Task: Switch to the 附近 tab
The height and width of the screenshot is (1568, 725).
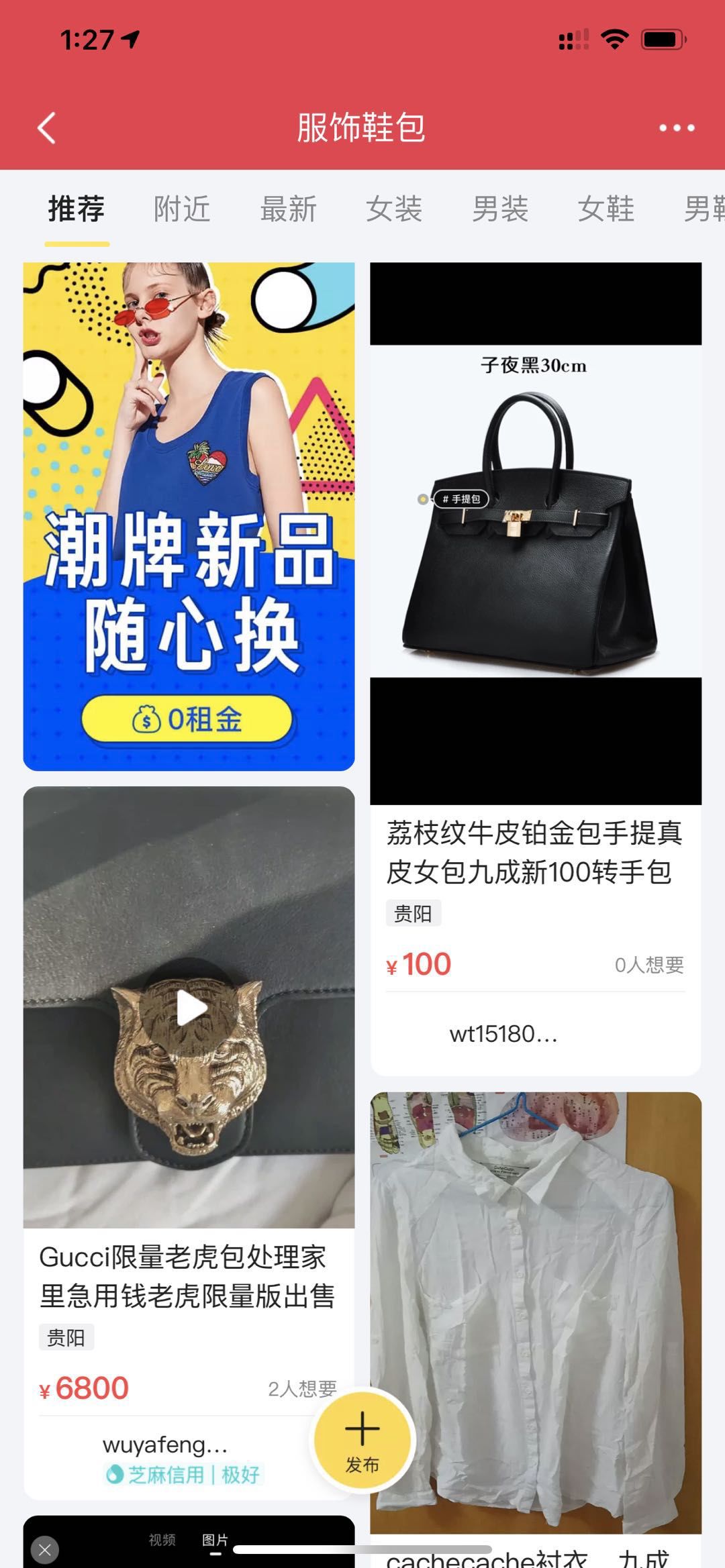Action: [x=182, y=209]
